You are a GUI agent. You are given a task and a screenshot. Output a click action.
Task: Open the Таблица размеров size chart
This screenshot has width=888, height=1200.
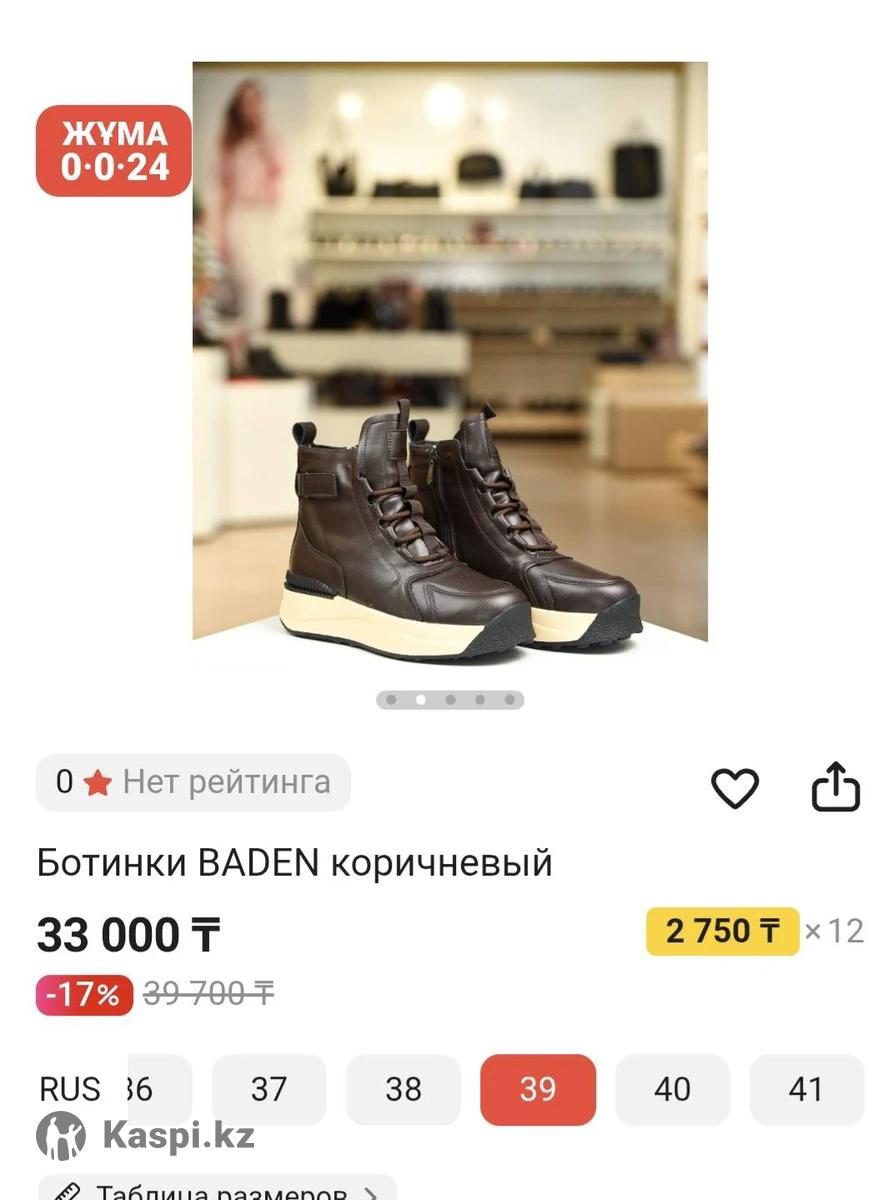pos(218,1190)
